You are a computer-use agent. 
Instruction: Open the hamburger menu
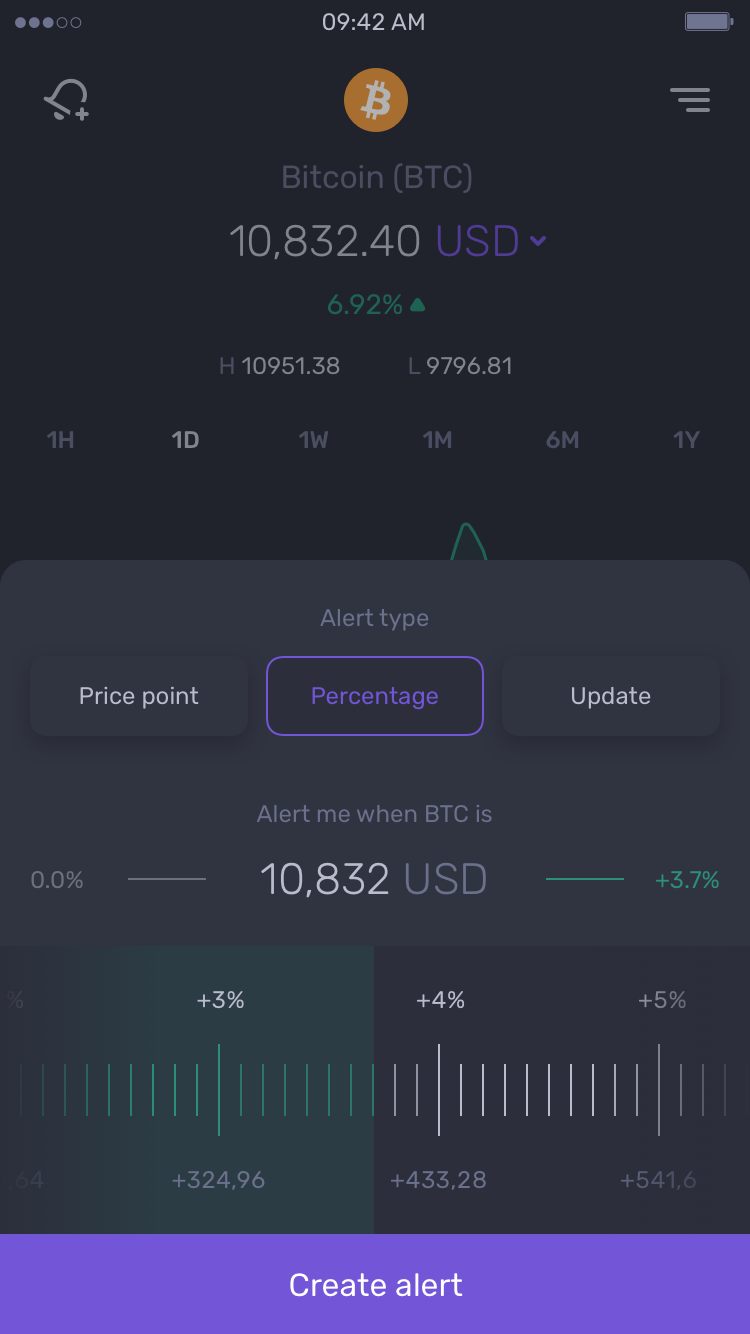690,100
